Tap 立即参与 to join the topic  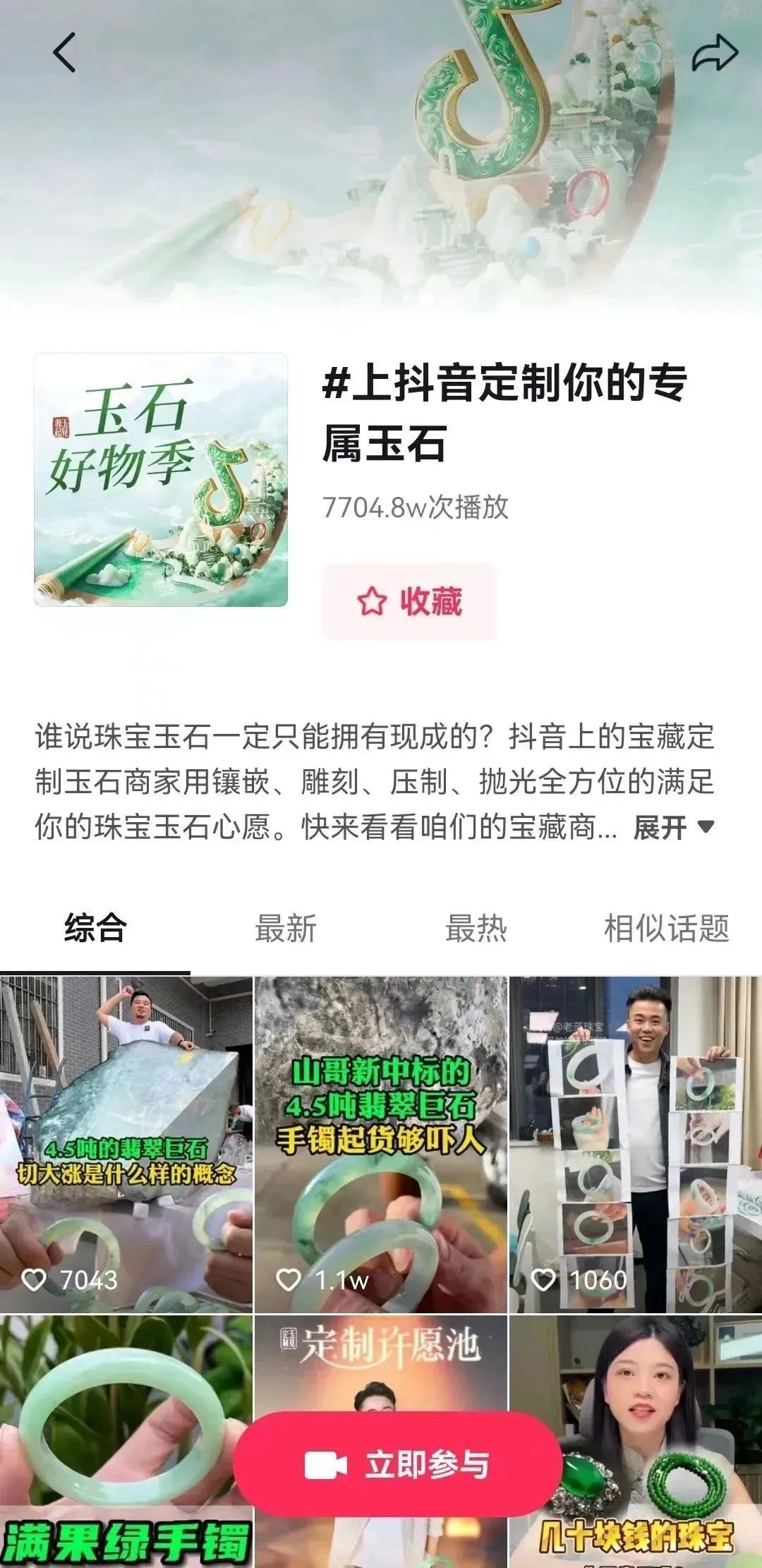click(397, 1465)
